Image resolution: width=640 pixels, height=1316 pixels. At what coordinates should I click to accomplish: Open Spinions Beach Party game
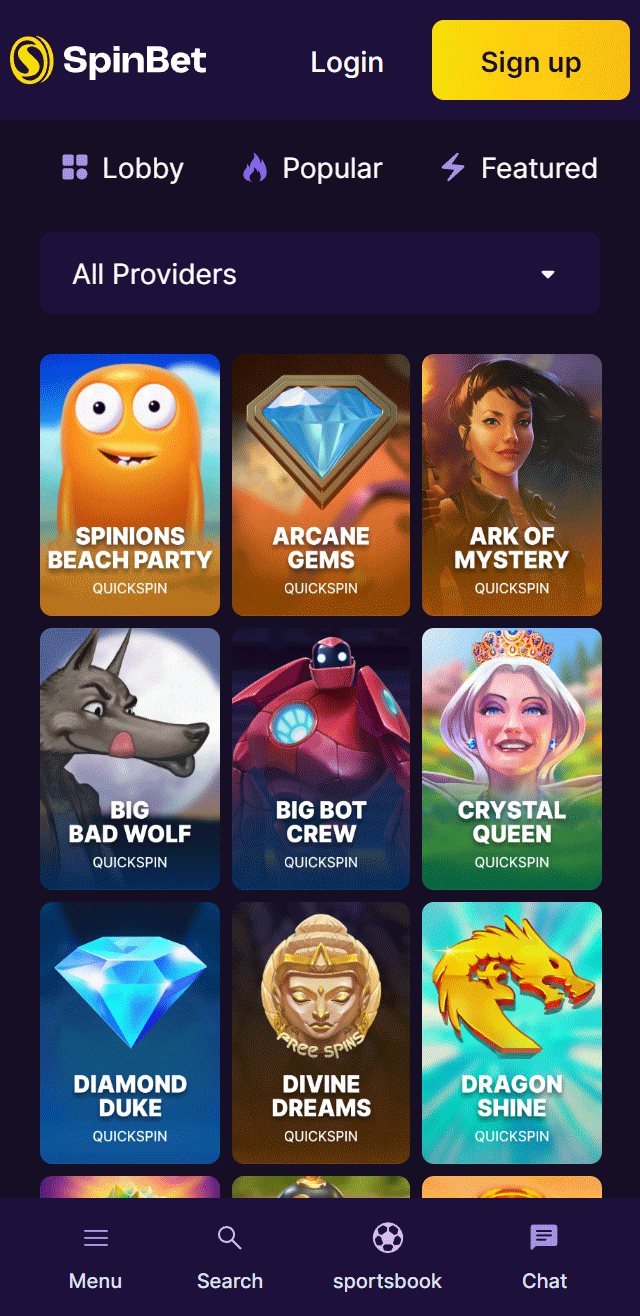(x=130, y=485)
